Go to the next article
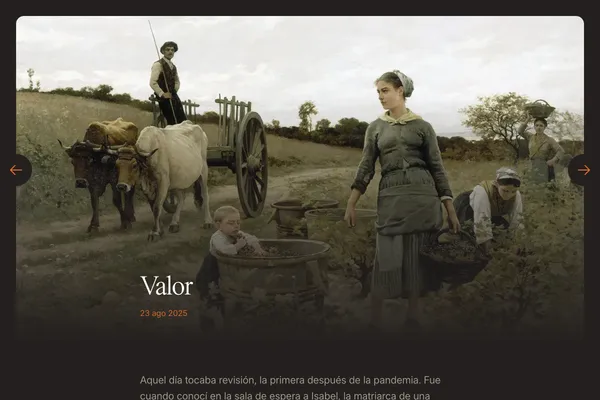Viewport: 600px width, 400px height. pyautogui.click(x=584, y=170)
